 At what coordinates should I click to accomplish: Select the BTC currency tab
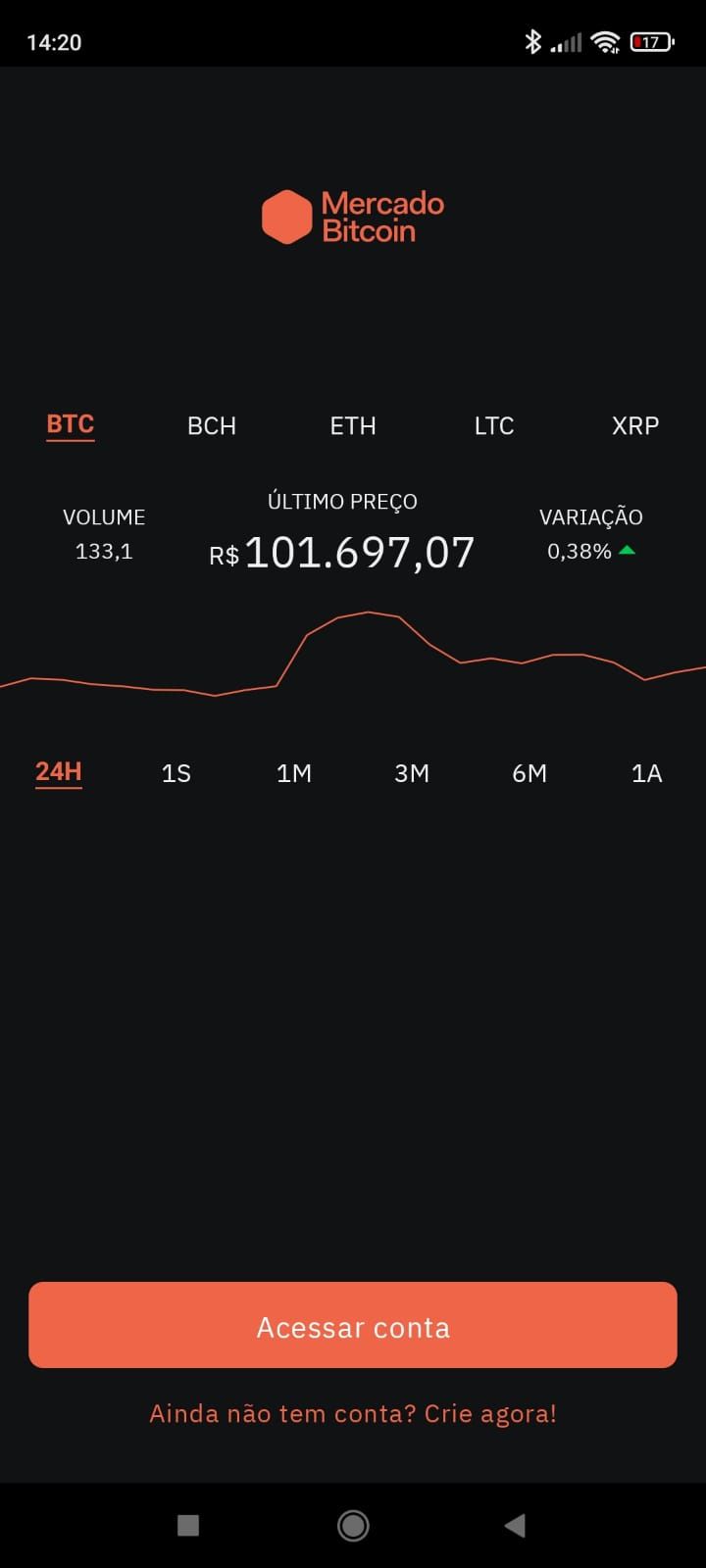(71, 424)
